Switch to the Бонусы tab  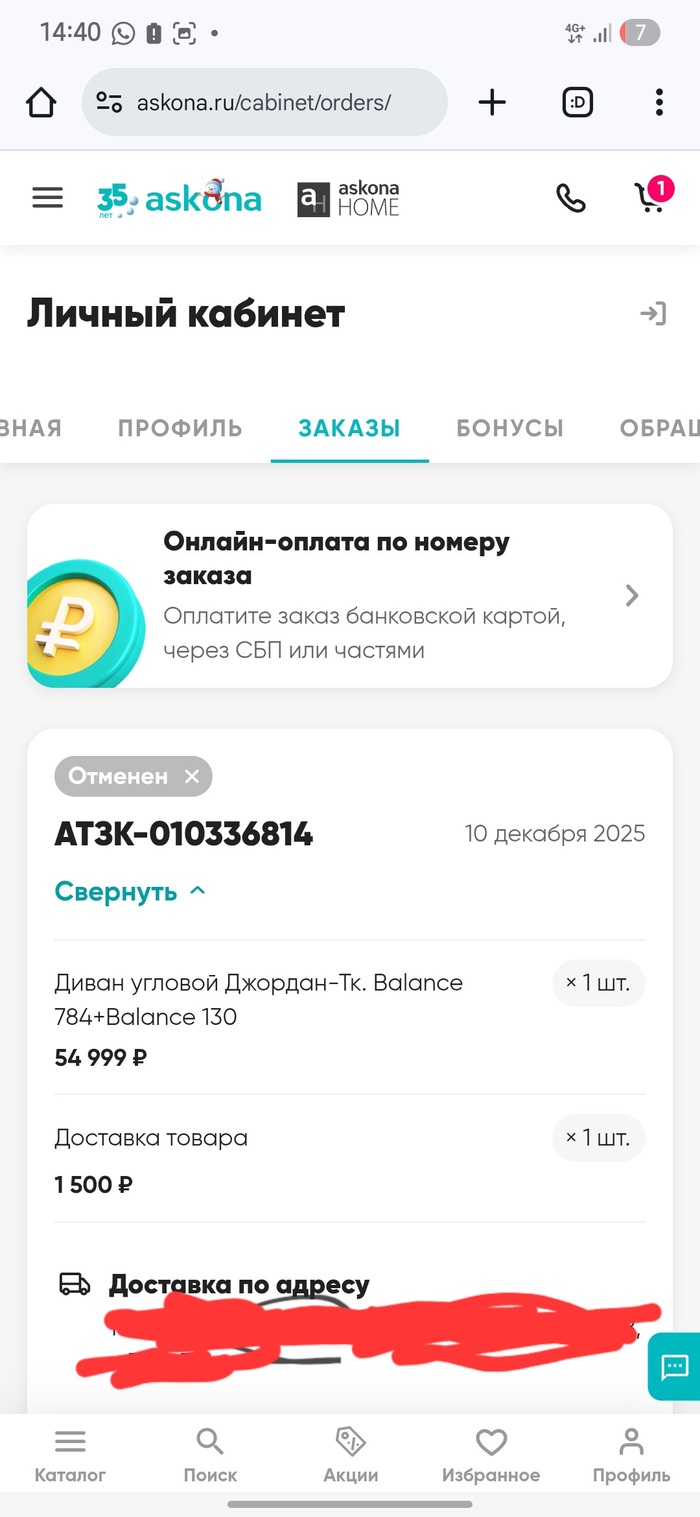pyautogui.click(x=510, y=428)
